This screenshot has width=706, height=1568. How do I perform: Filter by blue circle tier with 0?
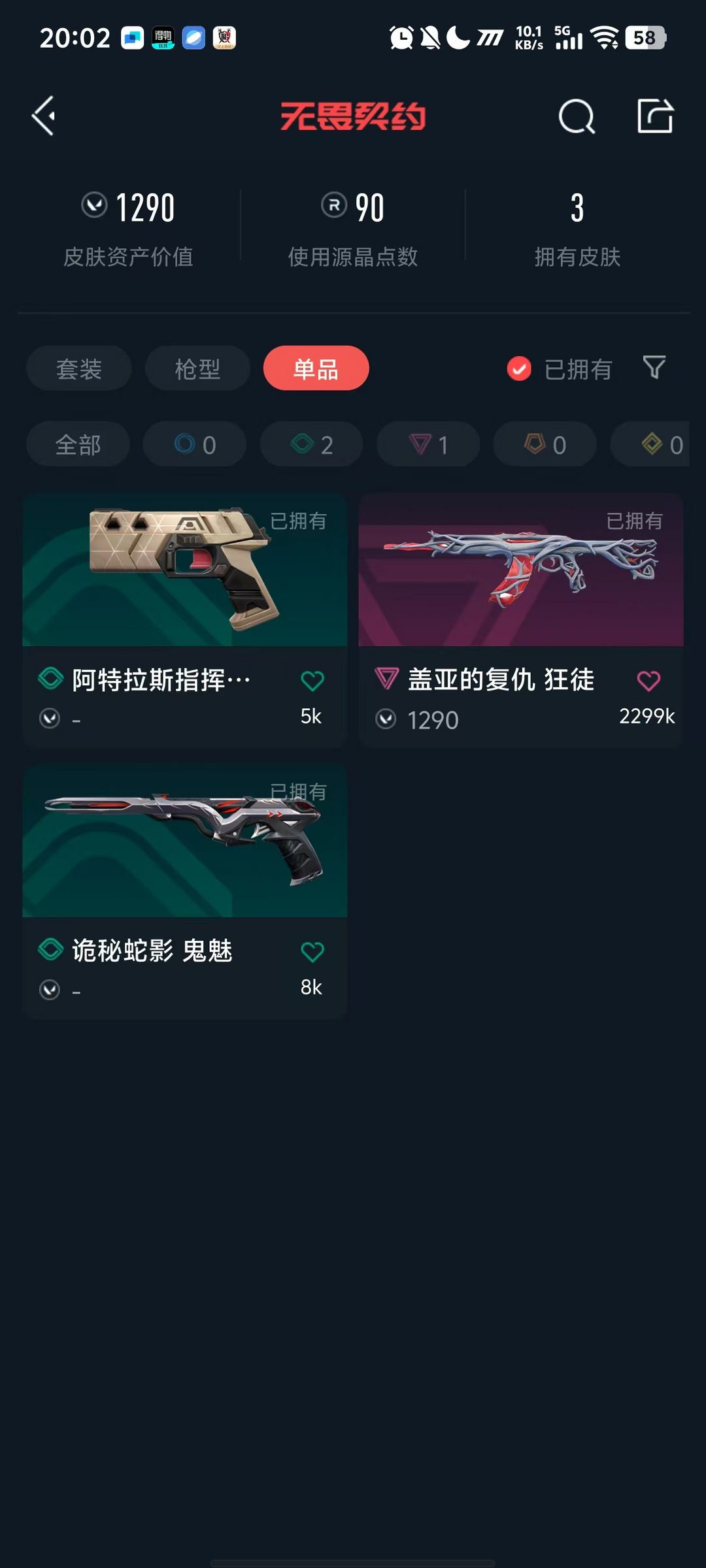coord(195,444)
